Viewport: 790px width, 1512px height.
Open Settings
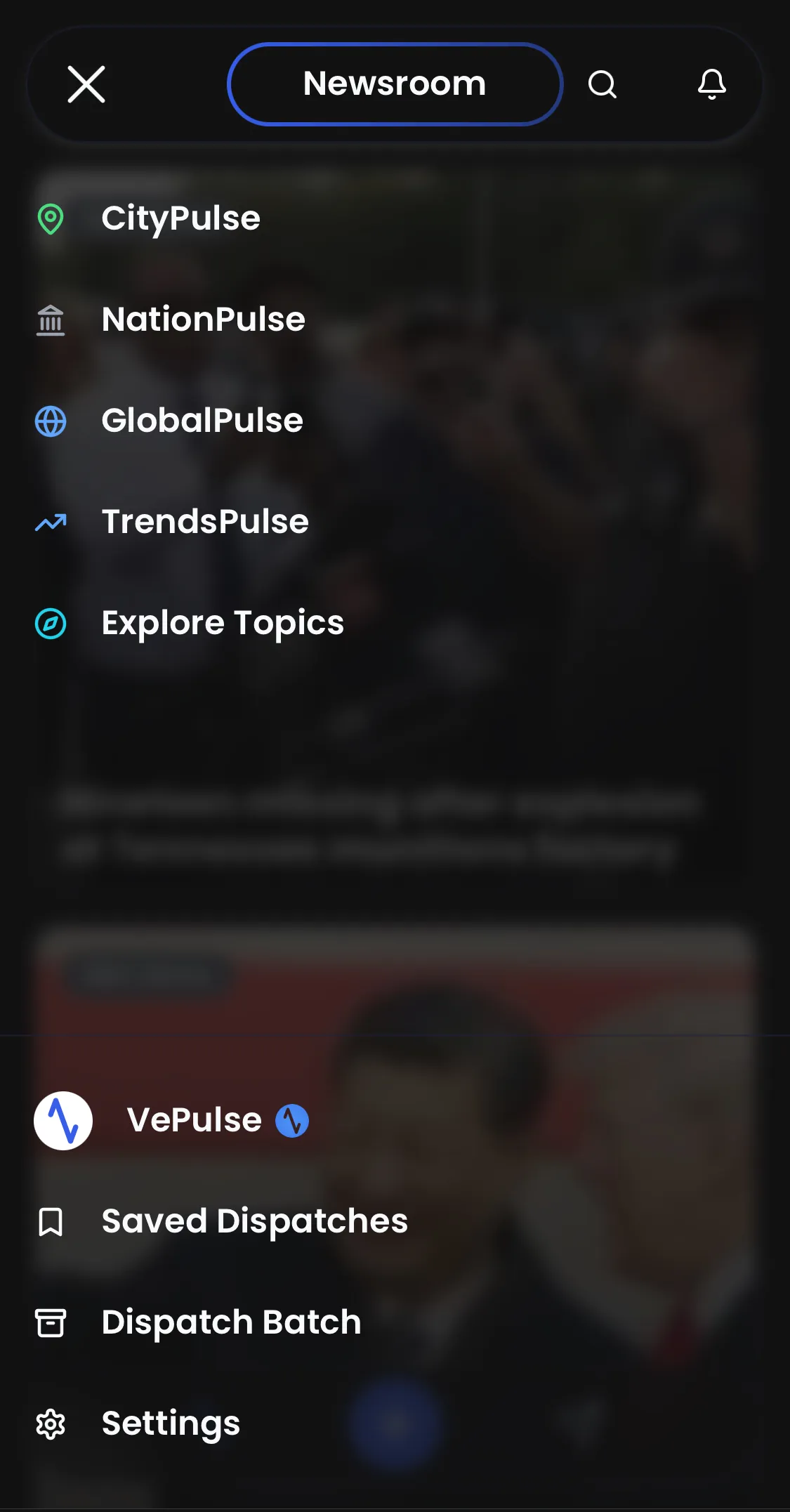[x=171, y=1424]
